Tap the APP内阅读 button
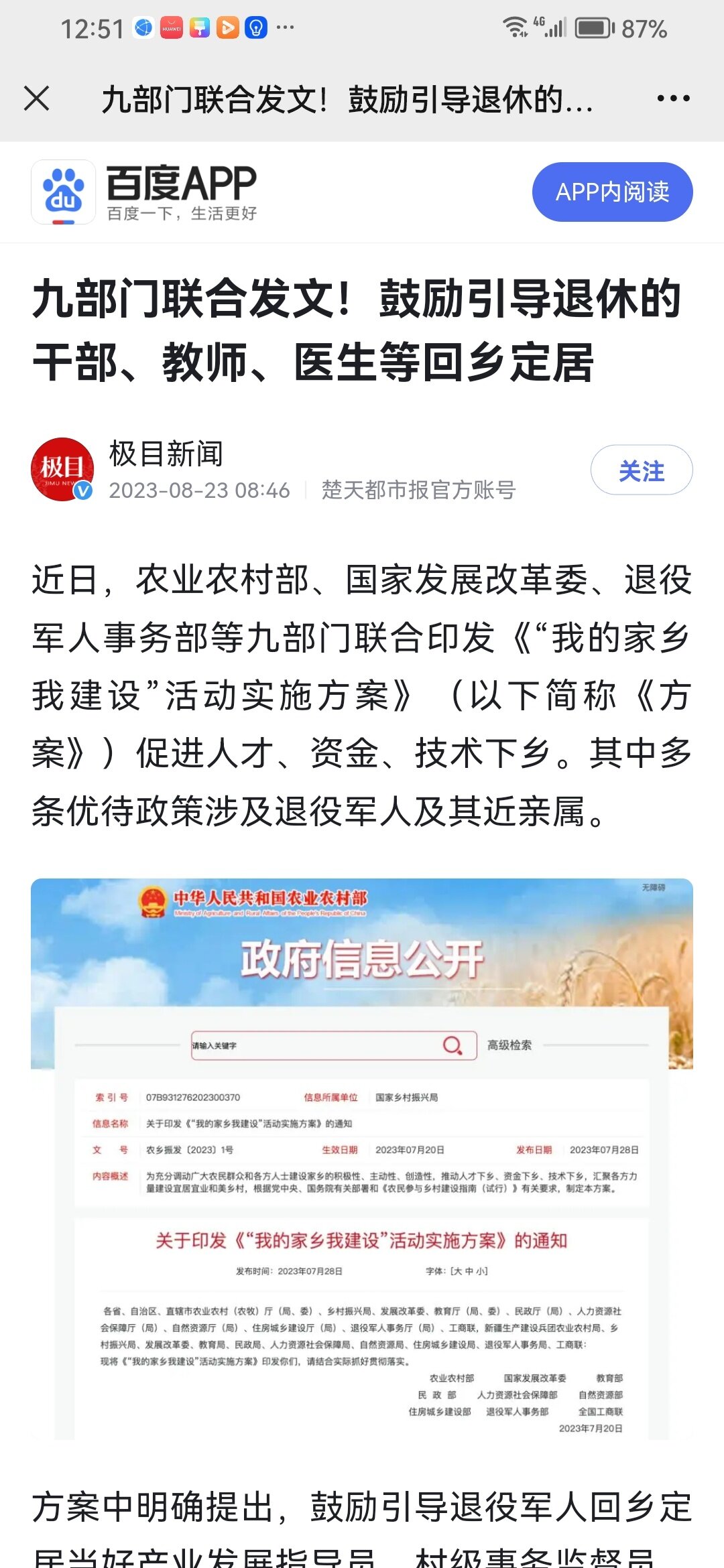 pyautogui.click(x=612, y=192)
